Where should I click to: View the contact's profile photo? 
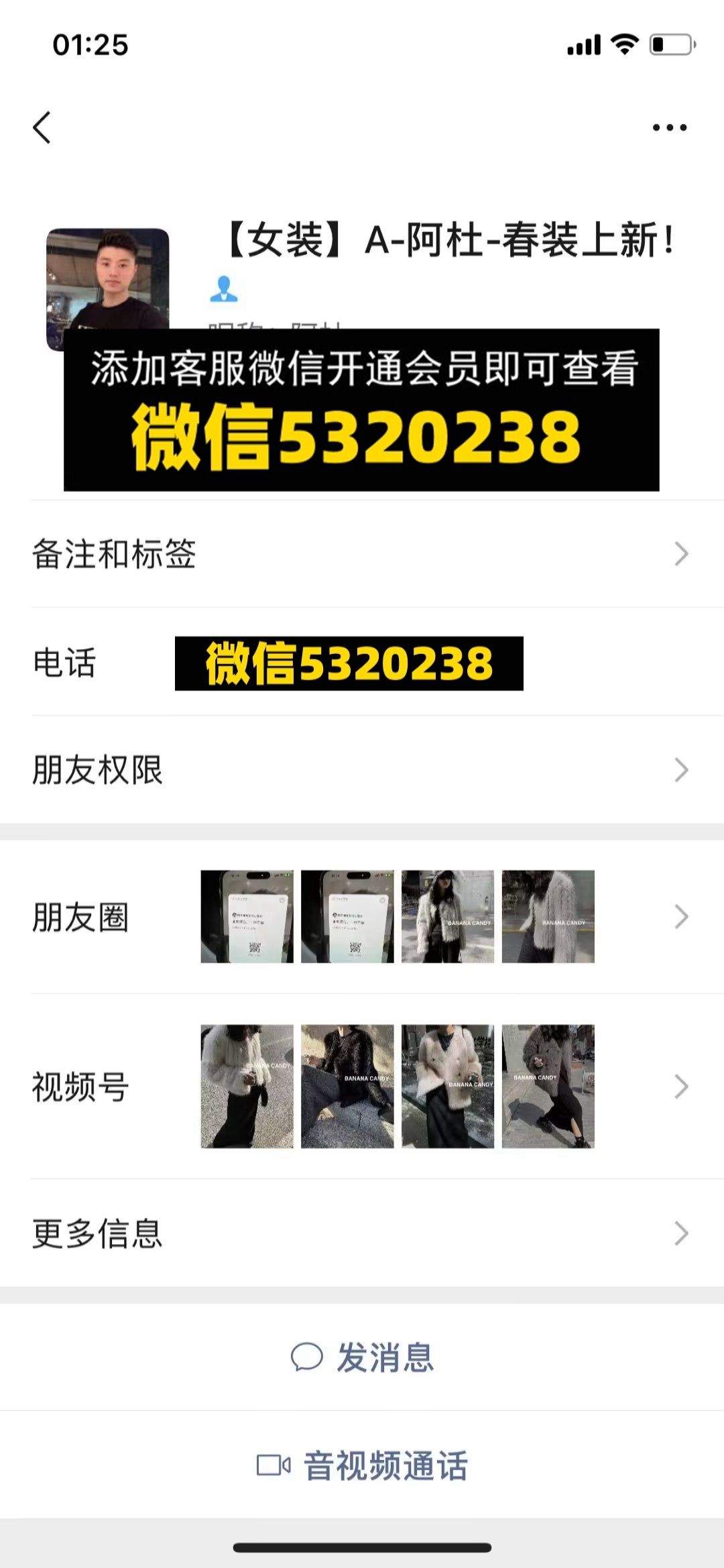click(x=107, y=290)
